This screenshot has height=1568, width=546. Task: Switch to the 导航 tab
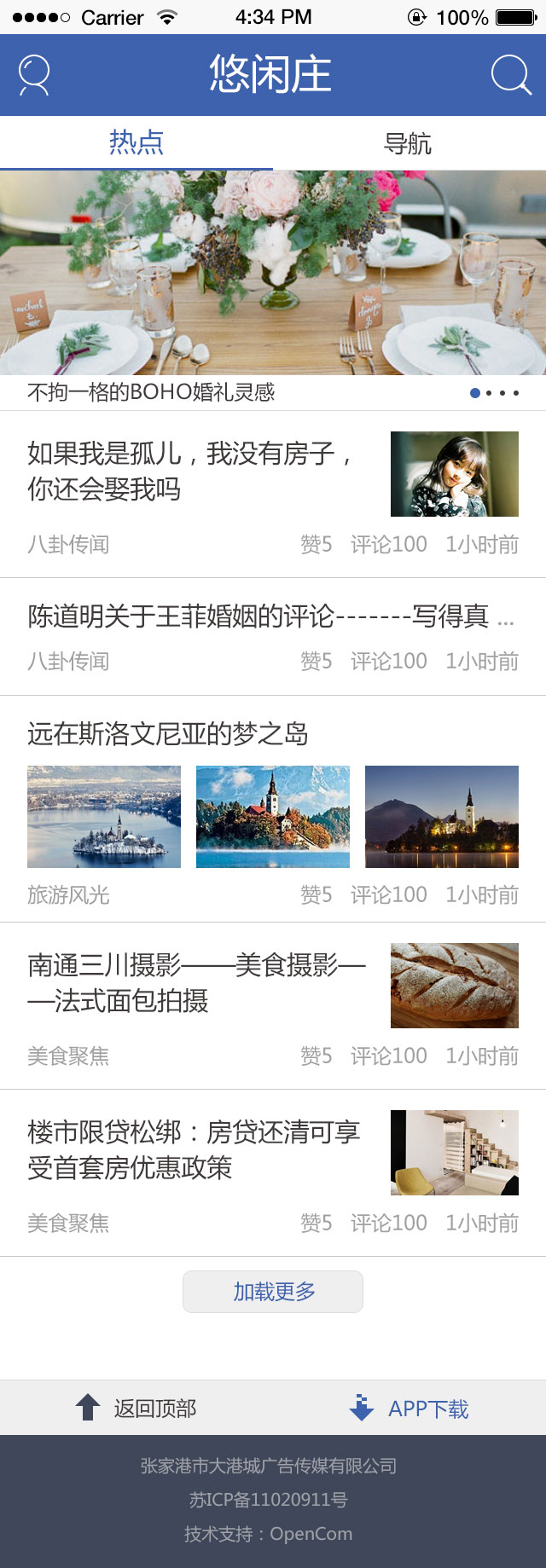[x=408, y=142]
